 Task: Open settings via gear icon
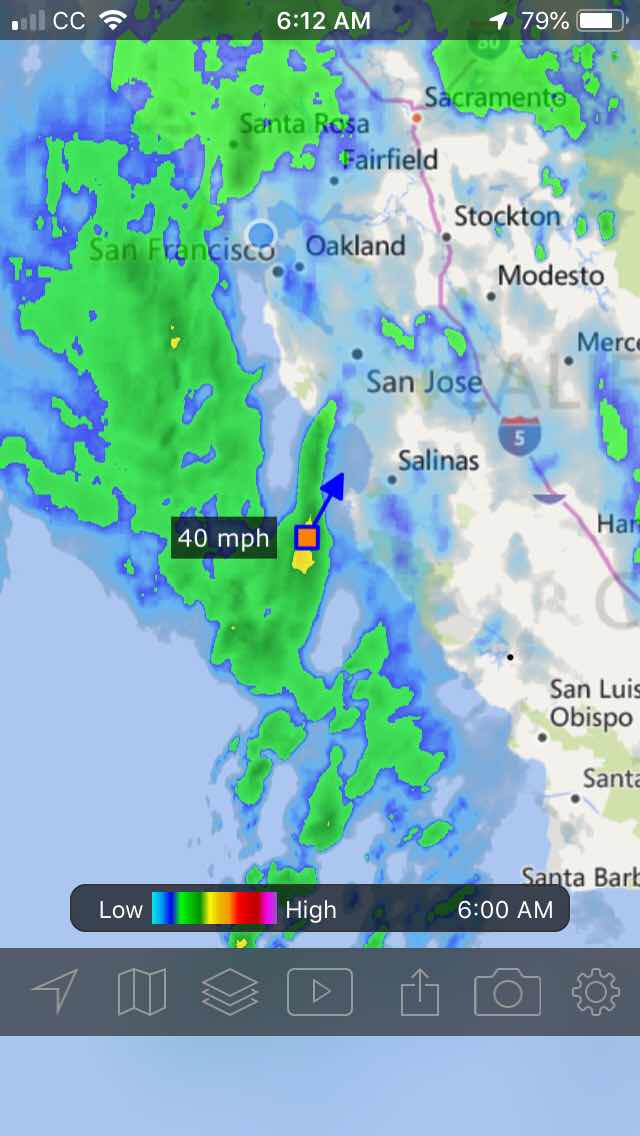(x=596, y=992)
